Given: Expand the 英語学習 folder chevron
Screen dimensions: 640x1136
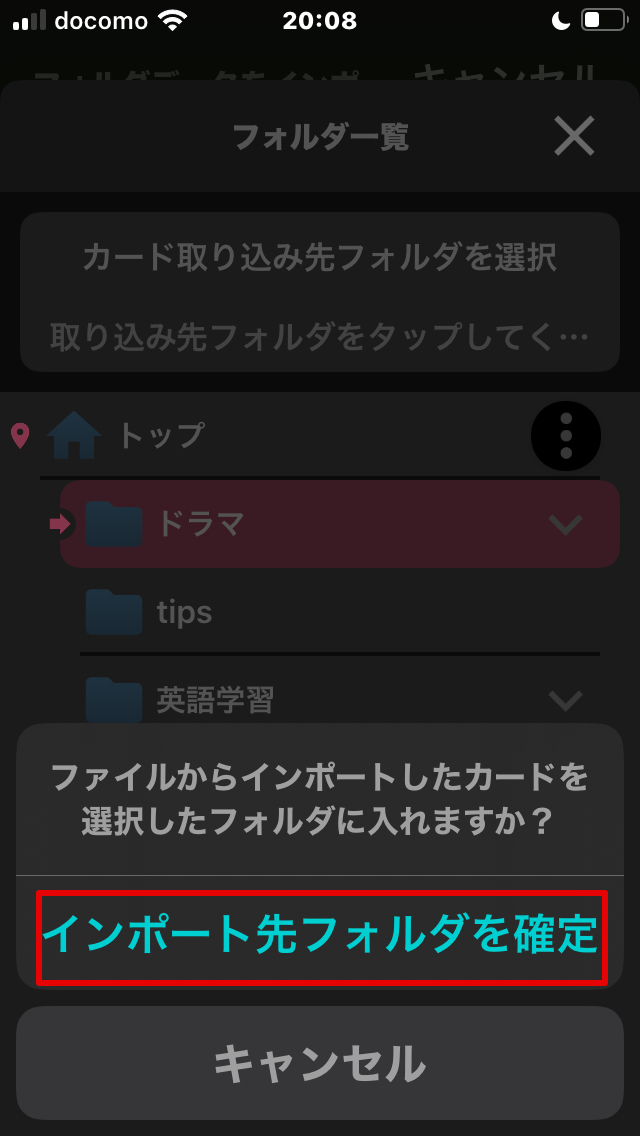Looking at the screenshot, I should click(565, 701).
